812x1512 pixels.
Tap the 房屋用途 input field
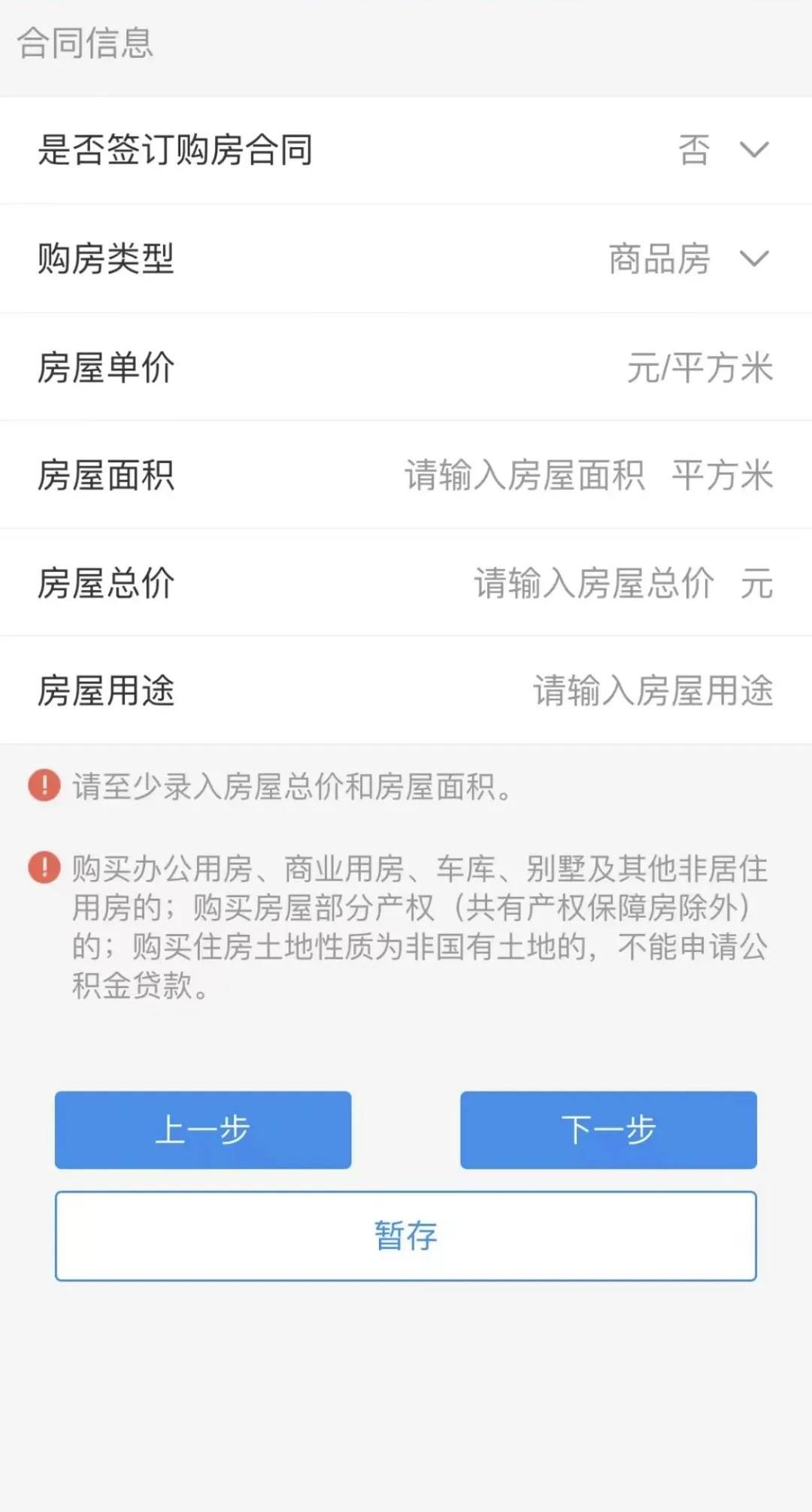(x=653, y=691)
